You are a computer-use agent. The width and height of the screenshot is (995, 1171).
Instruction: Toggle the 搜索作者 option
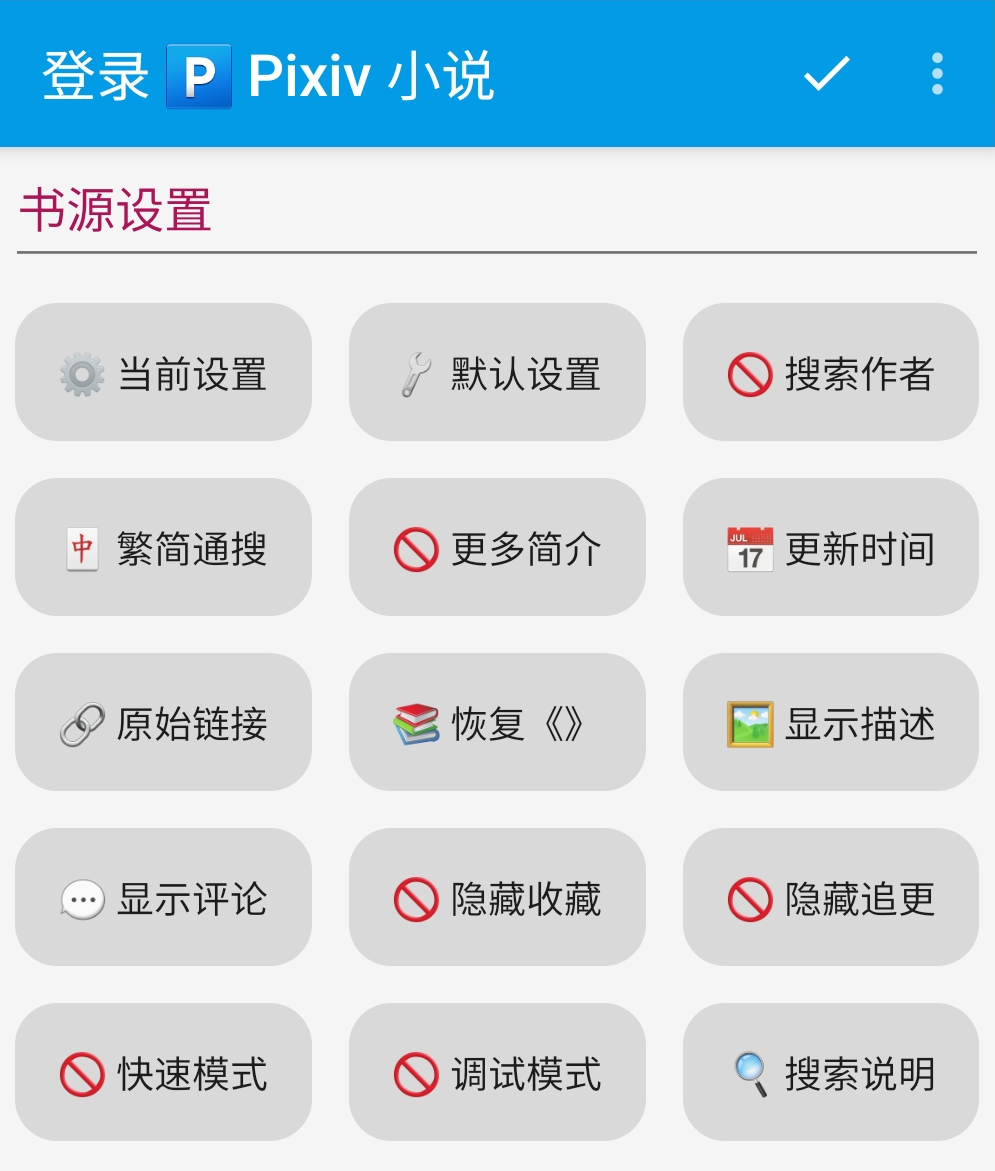click(x=830, y=373)
